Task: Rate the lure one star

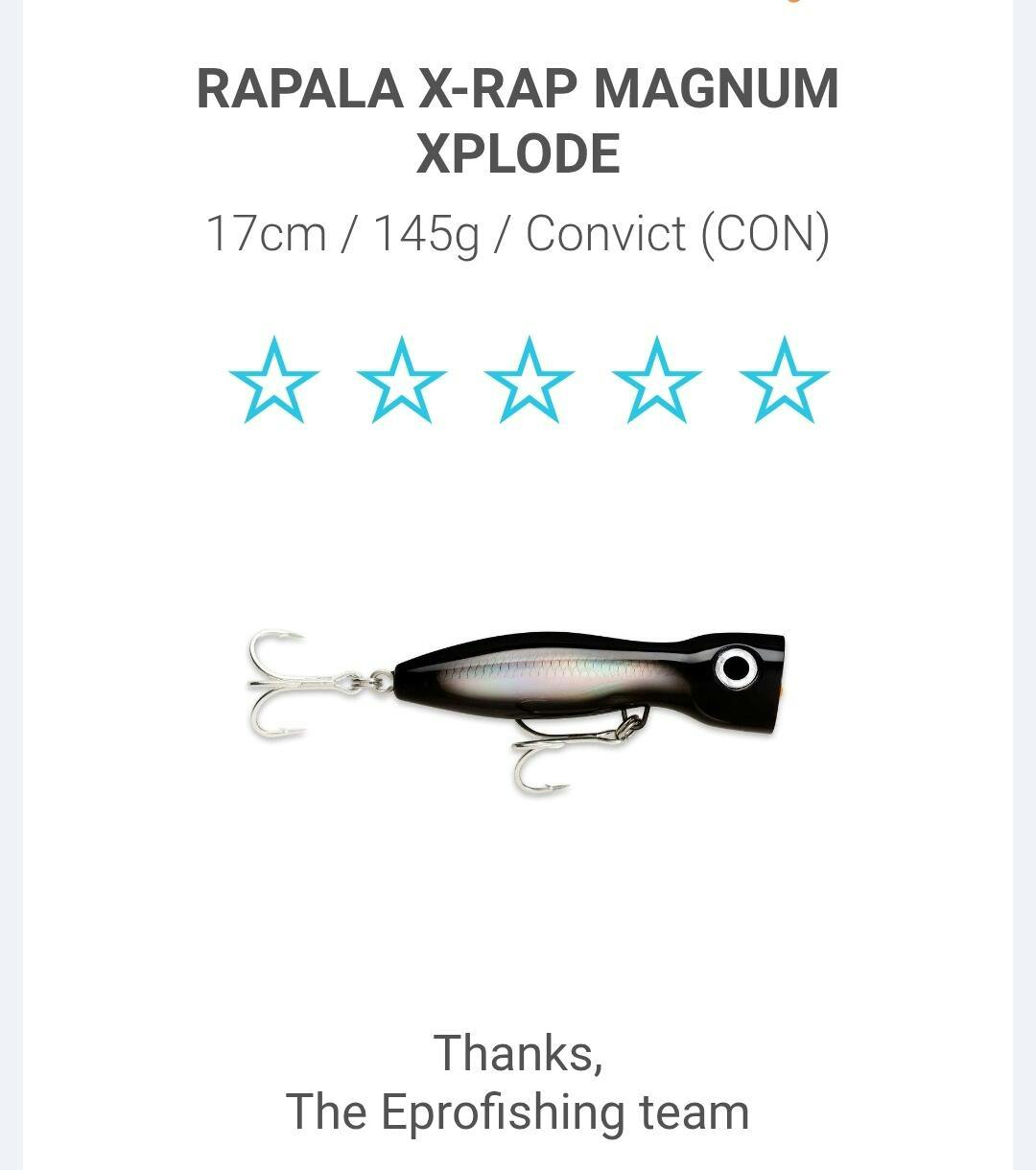Action: pos(274,382)
